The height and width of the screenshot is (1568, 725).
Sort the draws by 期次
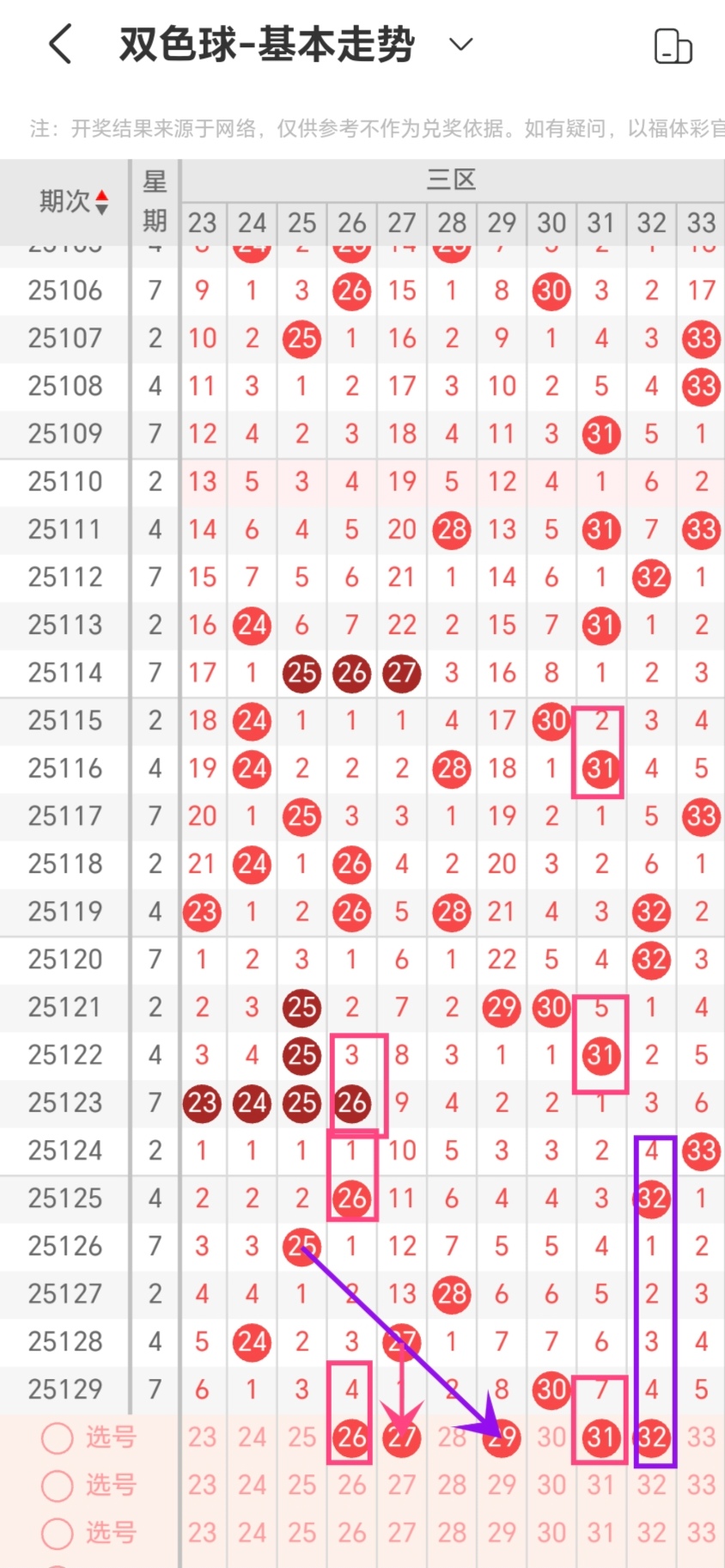coord(74,202)
